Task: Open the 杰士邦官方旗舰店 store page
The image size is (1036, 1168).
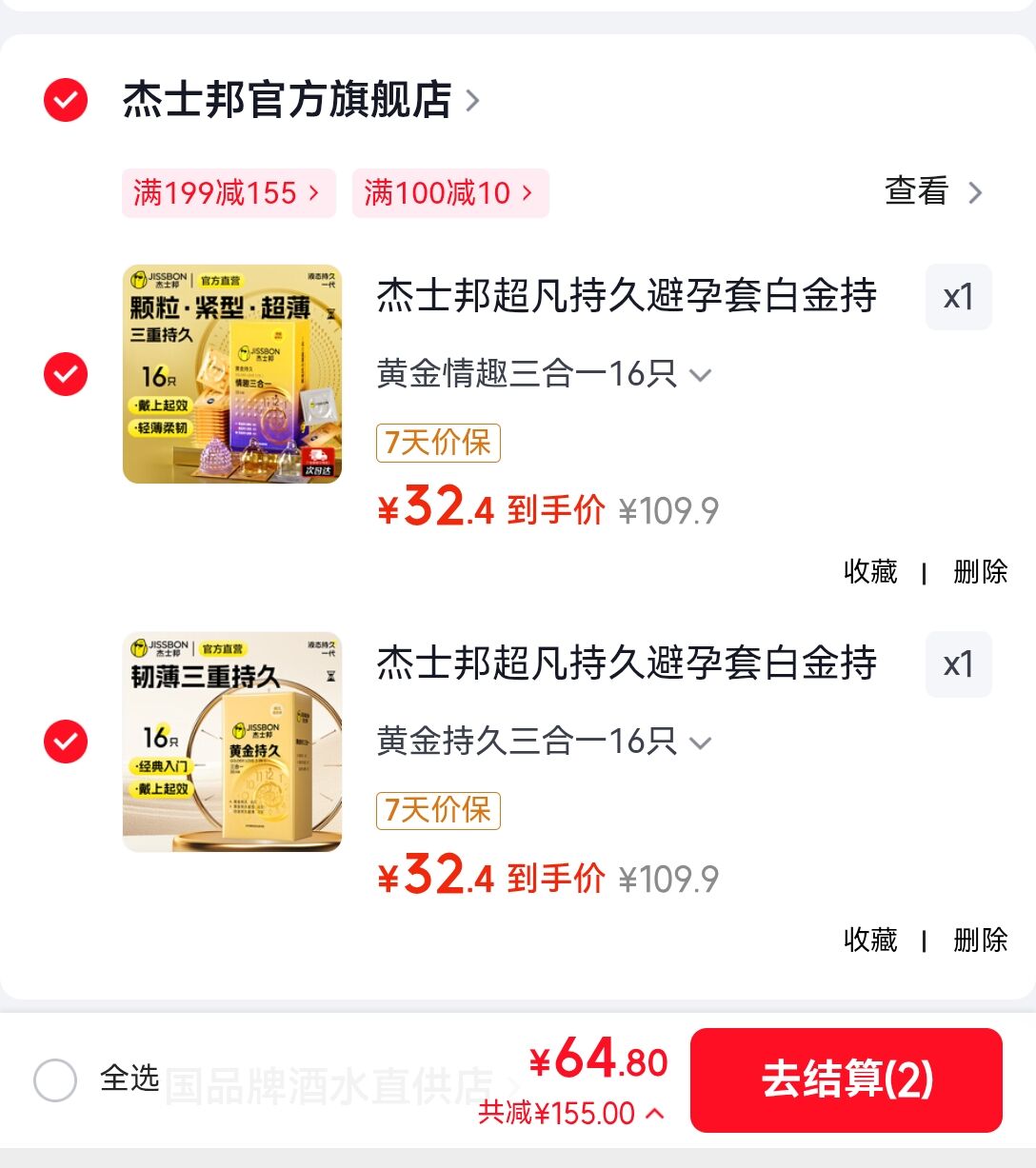Action: coord(301,100)
